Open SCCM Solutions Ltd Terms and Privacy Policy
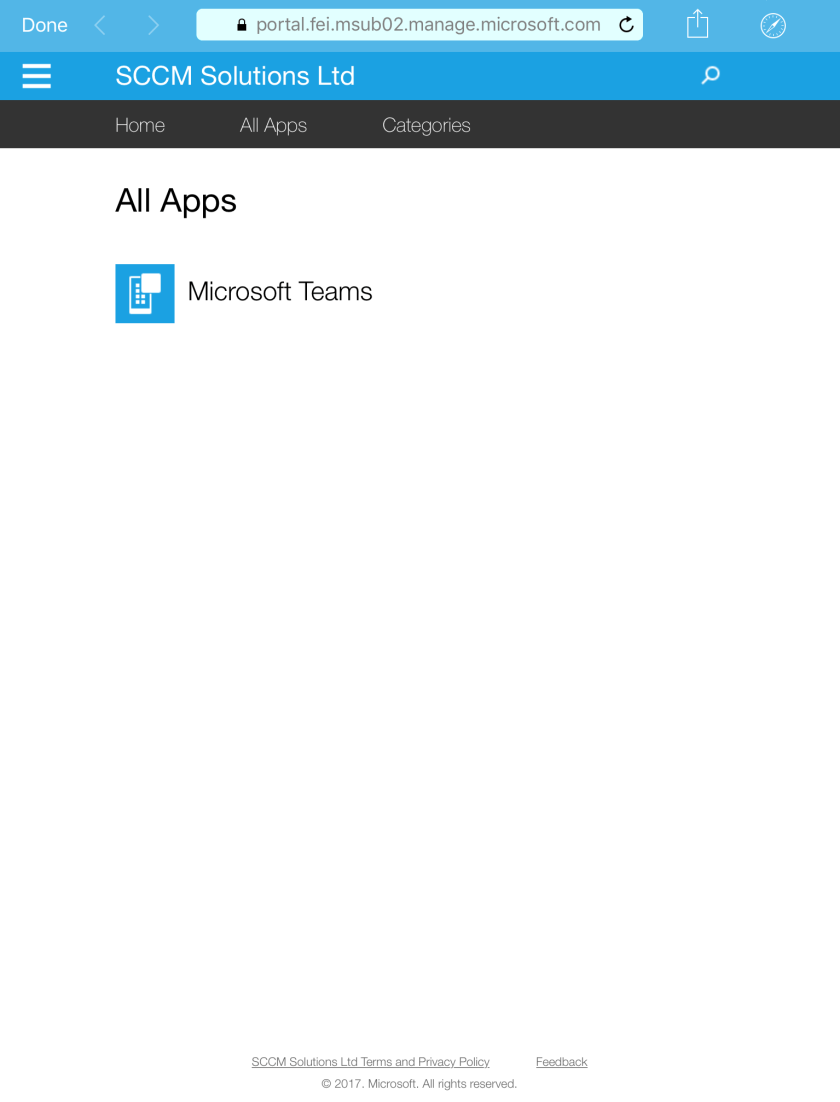 click(x=370, y=1062)
